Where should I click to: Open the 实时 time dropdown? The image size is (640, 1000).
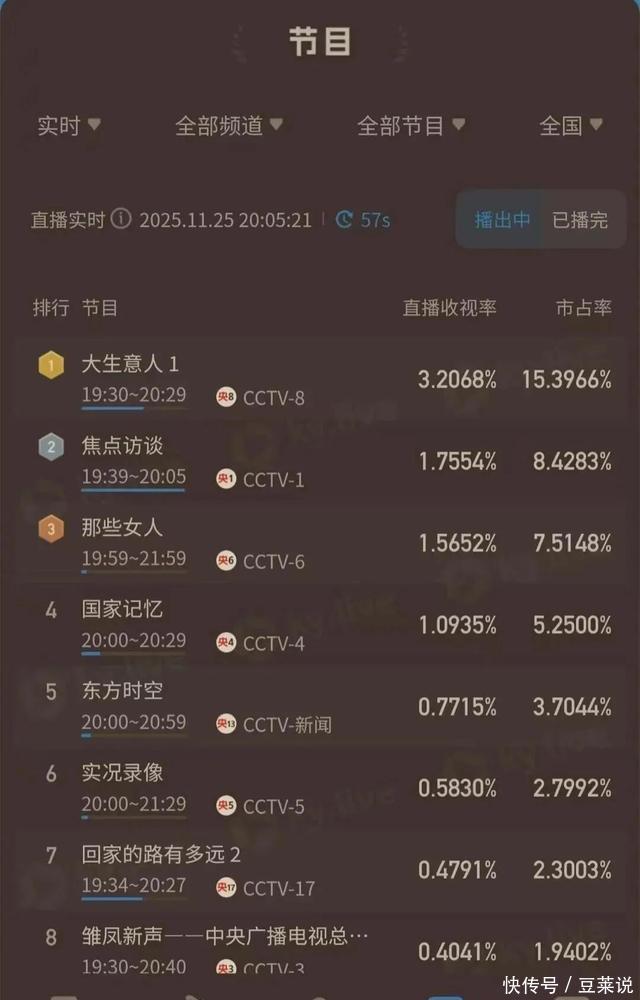69,126
